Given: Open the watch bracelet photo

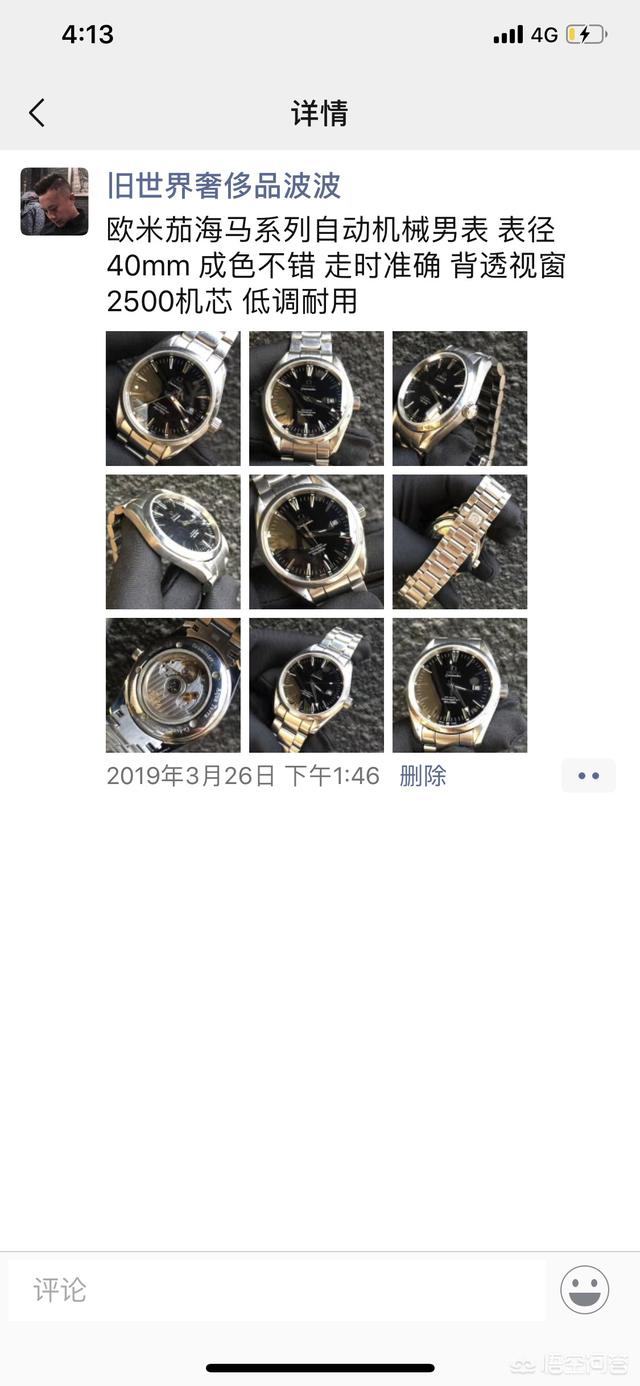Looking at the screenshot, I should click(459, 541).
